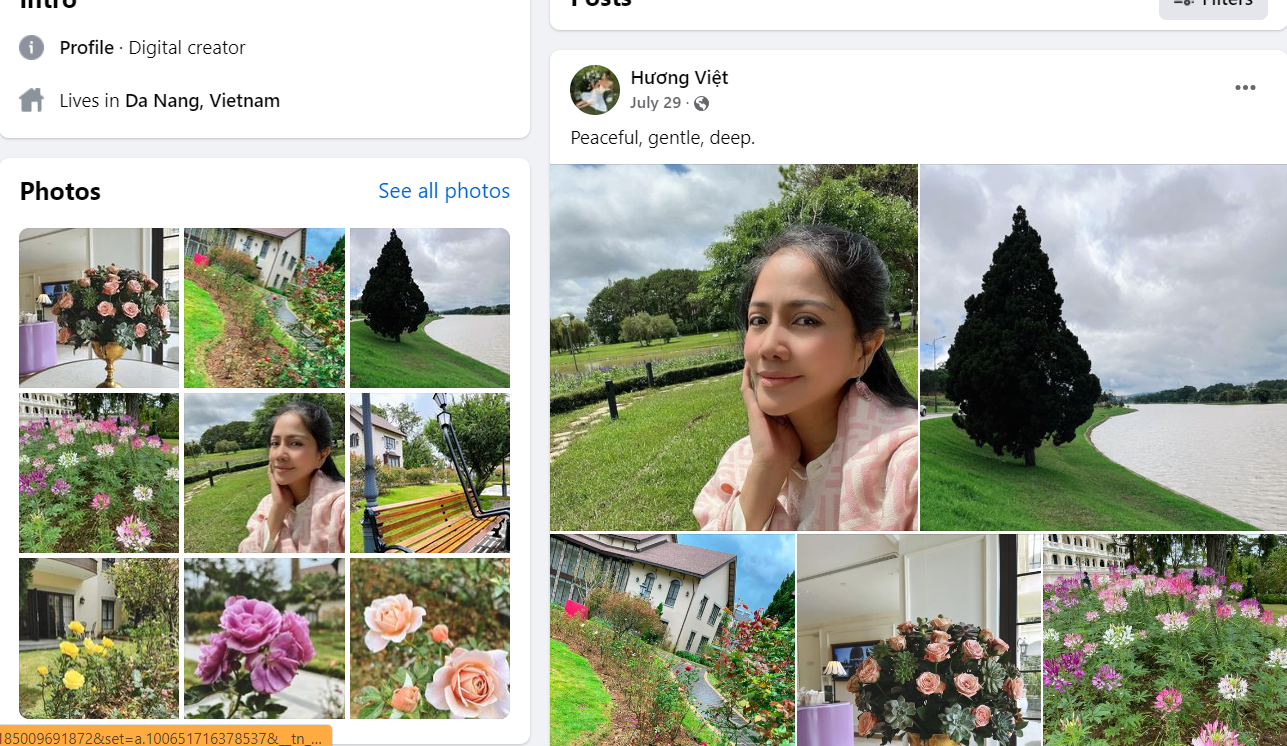View the pink flower field image in post
The image size is (1287, 746).
[x=1165, y=640]
